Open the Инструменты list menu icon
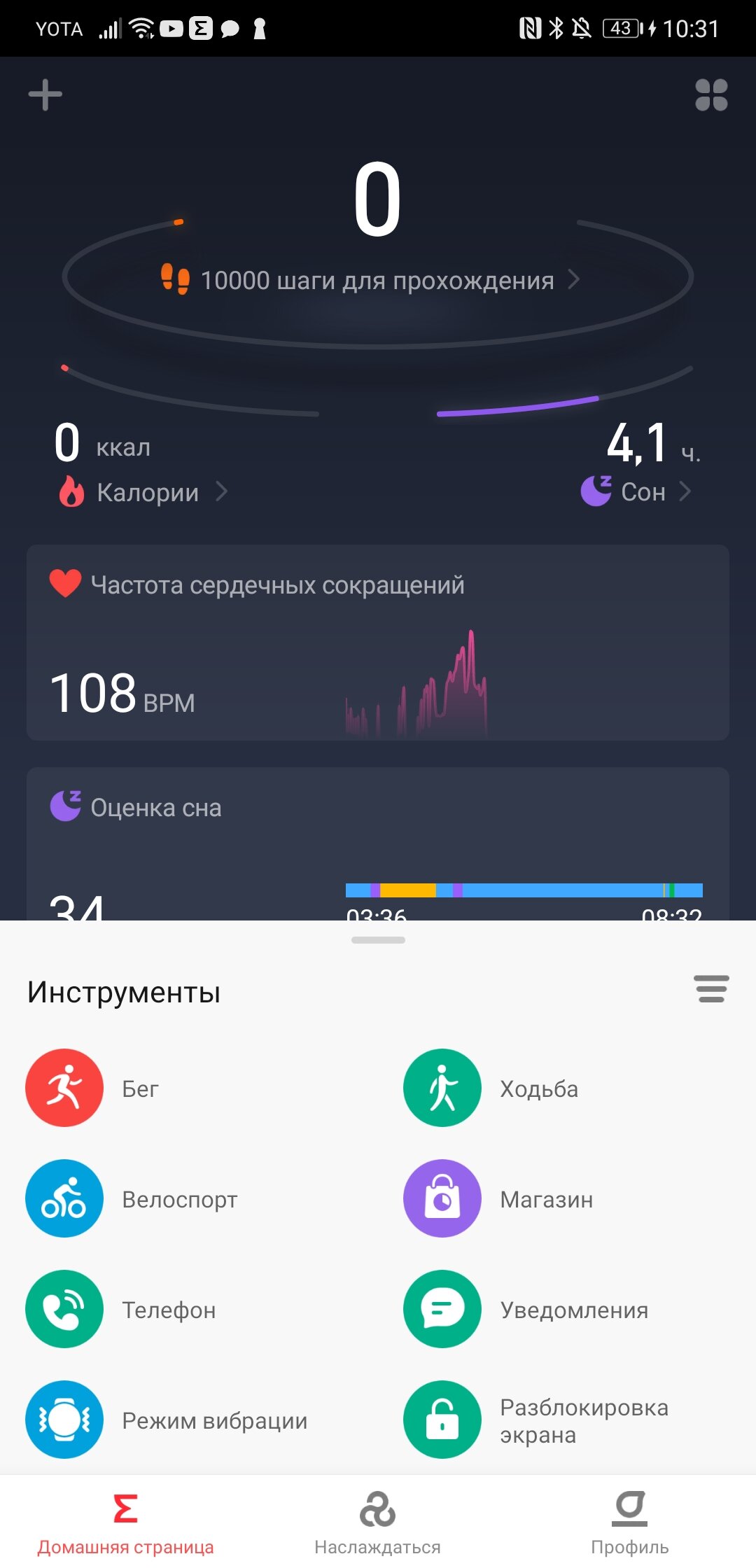Image resolution: width=756 pixels, height=1568 pixels. (712, 989)
